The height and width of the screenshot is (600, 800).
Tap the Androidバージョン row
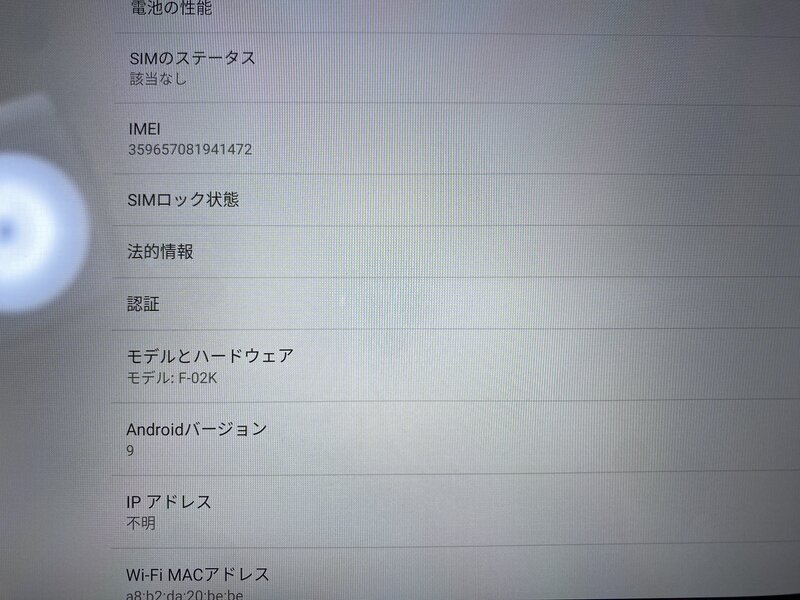[x=197, y=438]
